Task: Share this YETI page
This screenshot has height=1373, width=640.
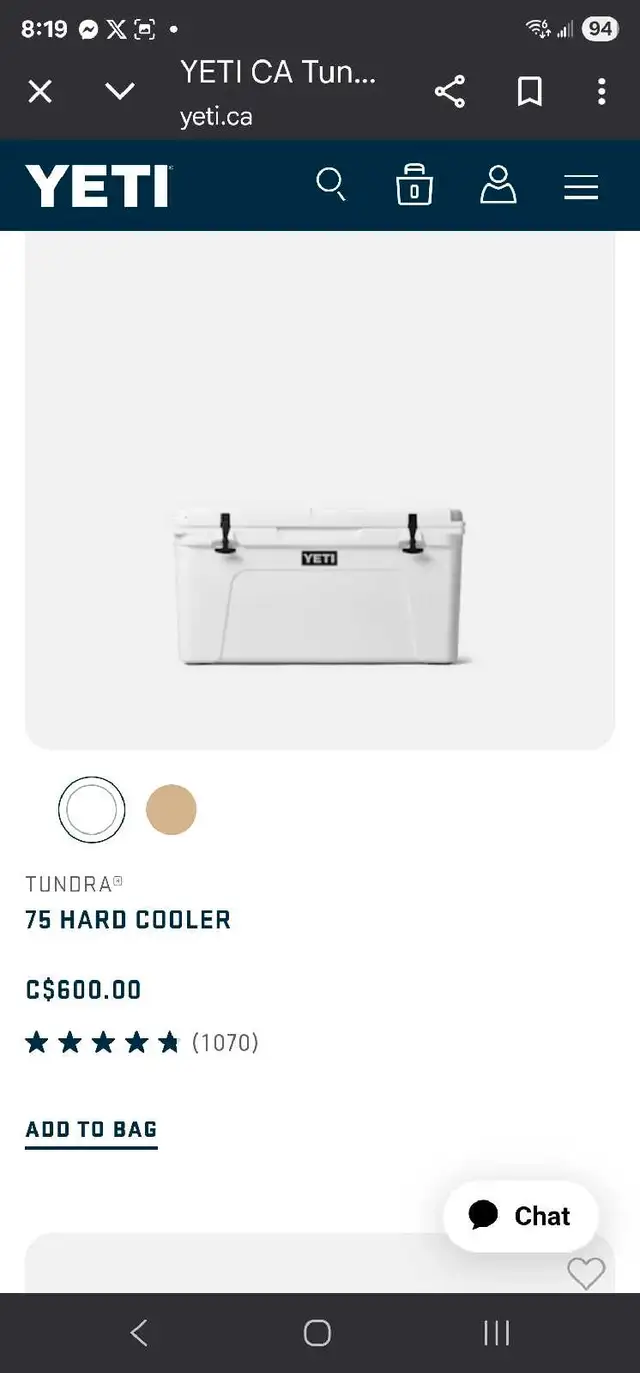Action: pyautogui.click(x=450, y=92)
